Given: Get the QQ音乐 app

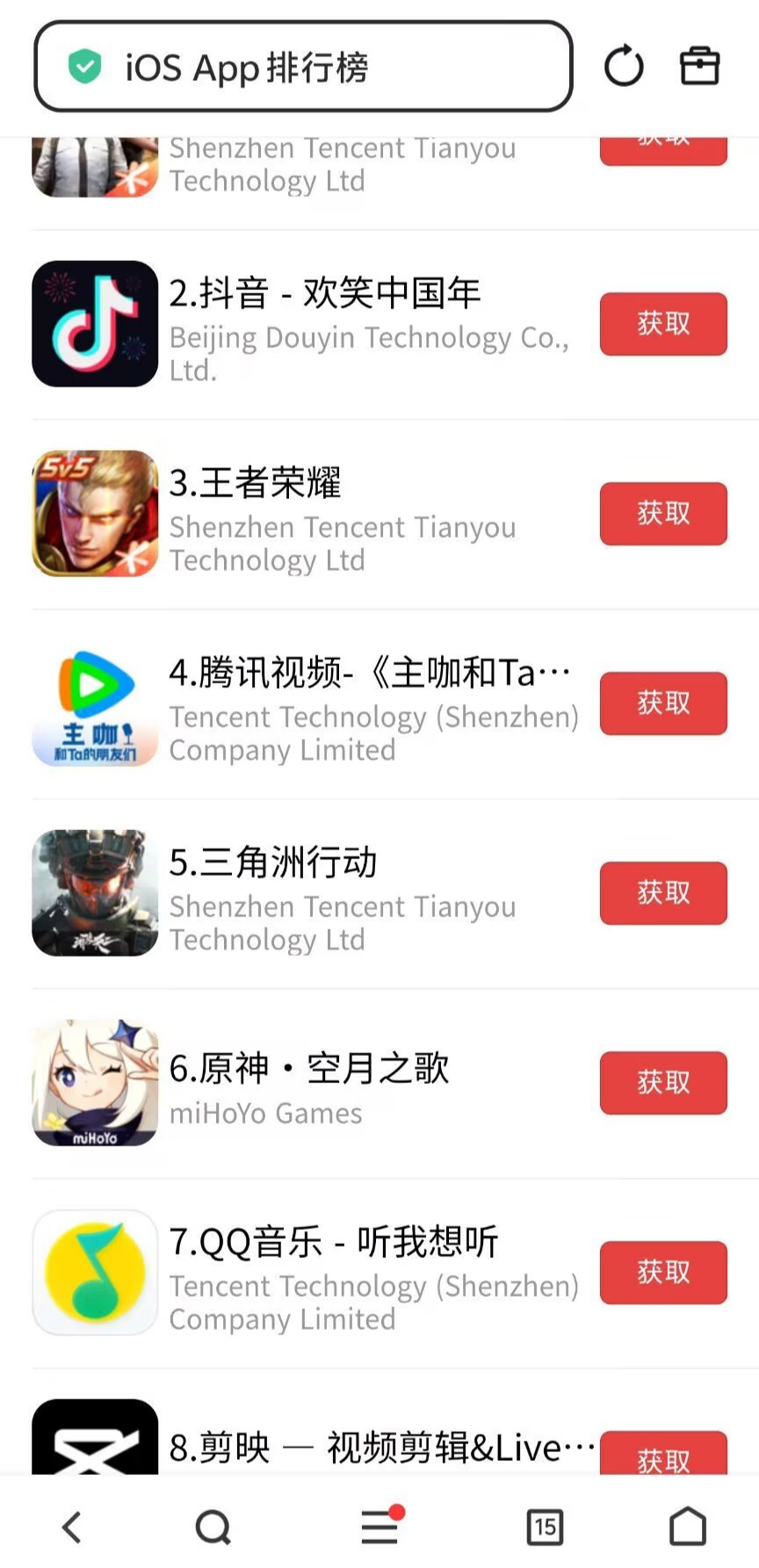Looking at the screenshot, I should [663, 1273].
